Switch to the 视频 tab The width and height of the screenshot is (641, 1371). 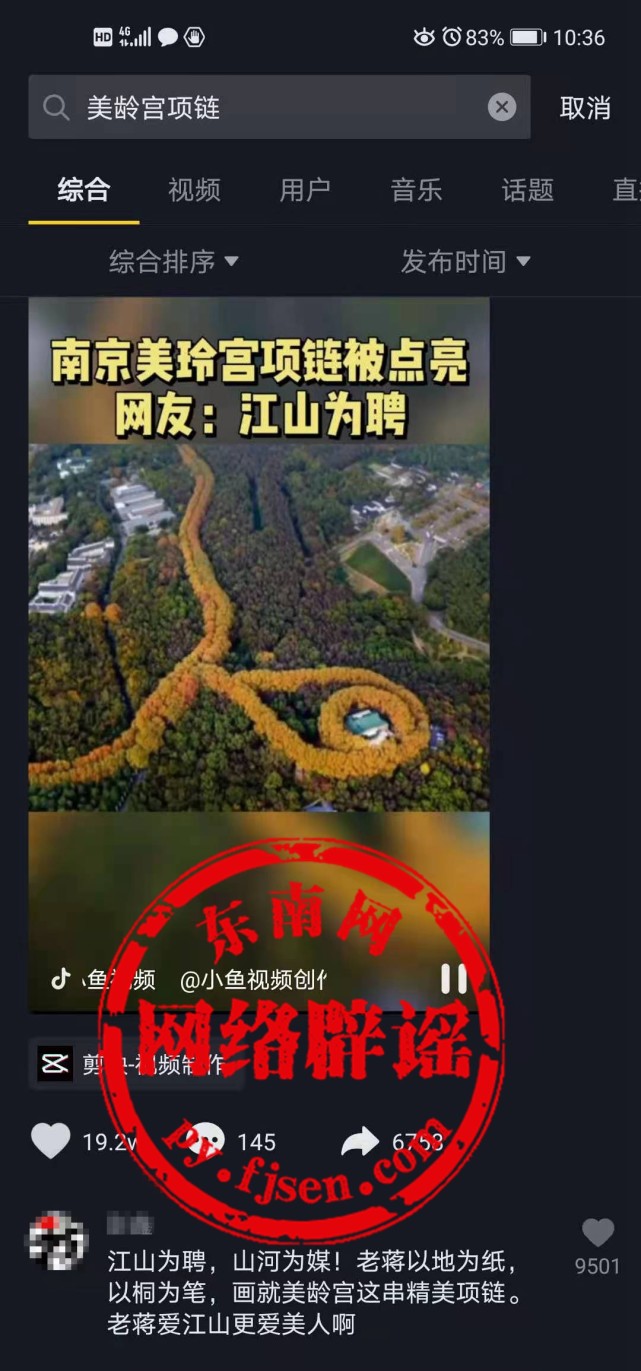(194, 190)
